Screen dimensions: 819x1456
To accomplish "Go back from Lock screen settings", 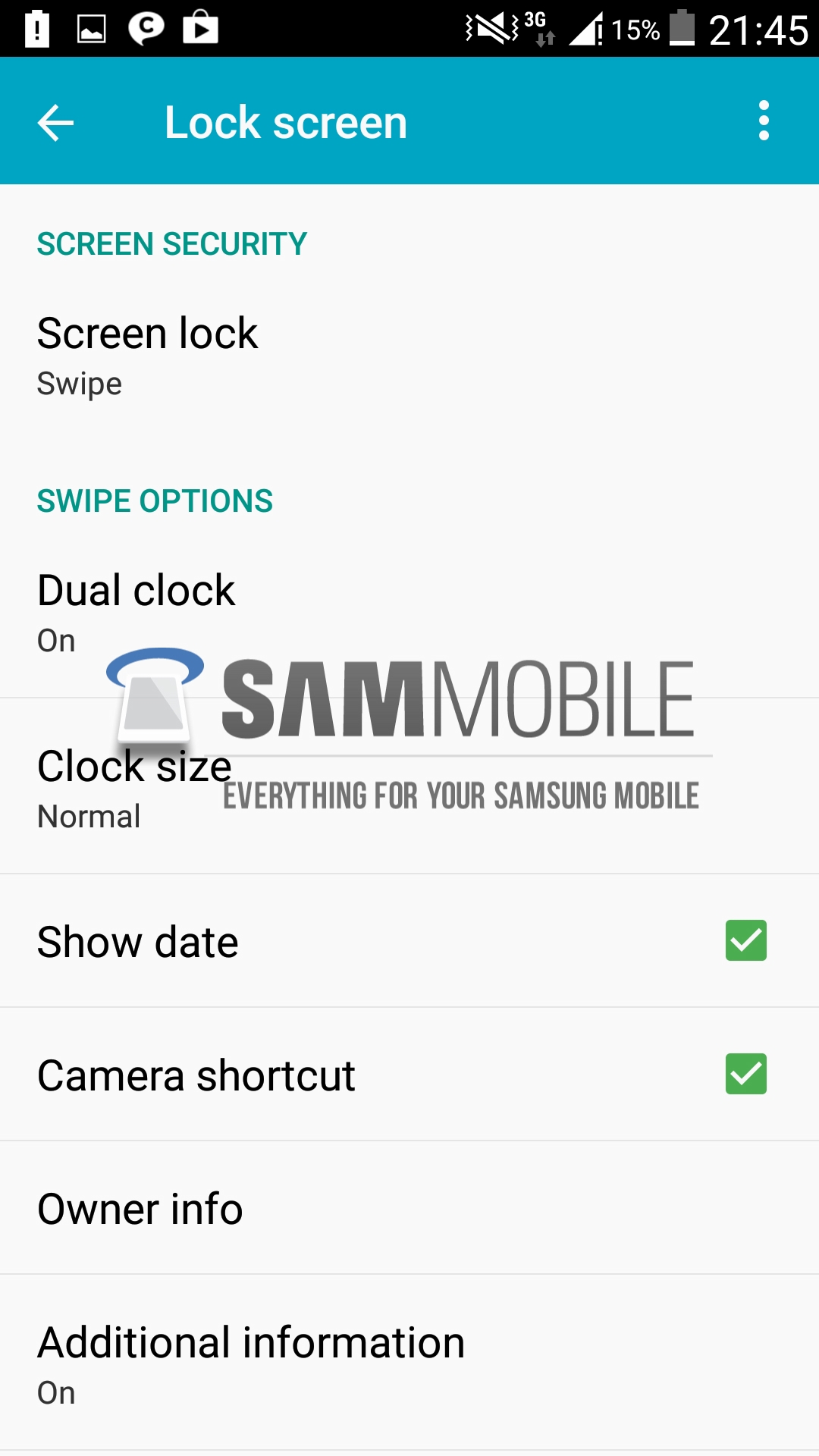I will (x=55, y=122).
